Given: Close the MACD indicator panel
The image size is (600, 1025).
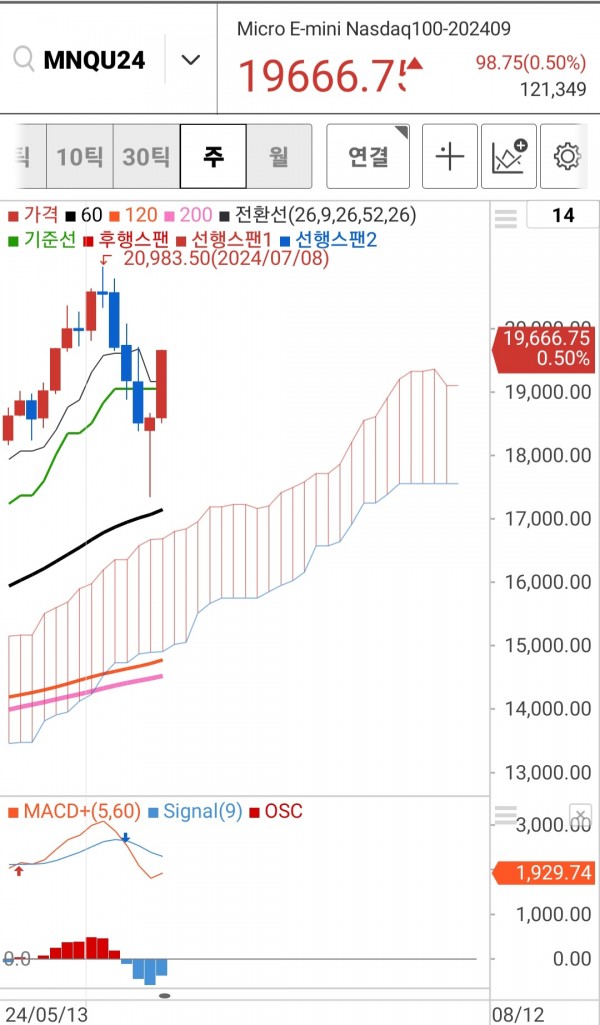Looking at the screenshot, I should tap(580, 815).
